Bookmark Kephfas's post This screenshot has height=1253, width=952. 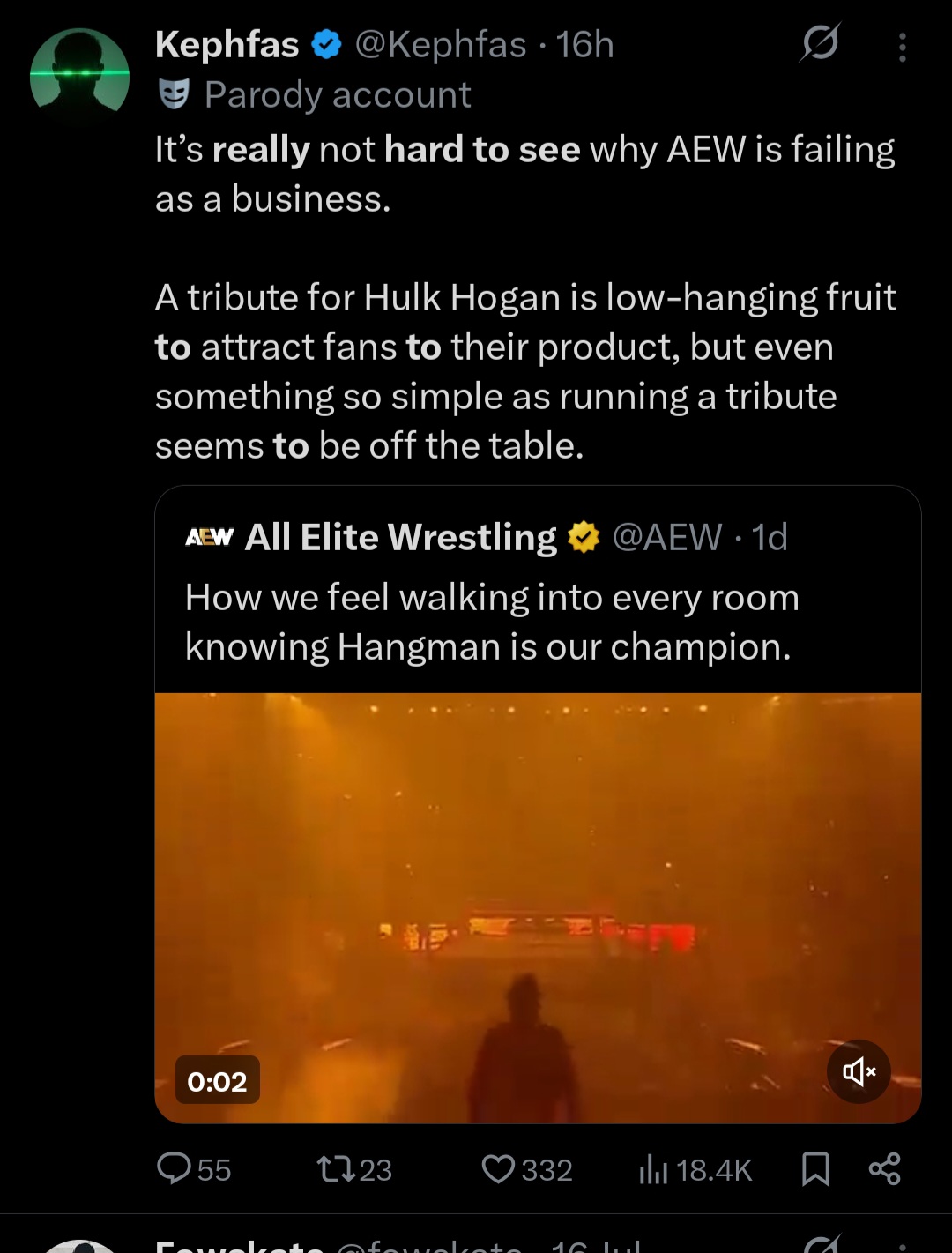pos(815,1169)
